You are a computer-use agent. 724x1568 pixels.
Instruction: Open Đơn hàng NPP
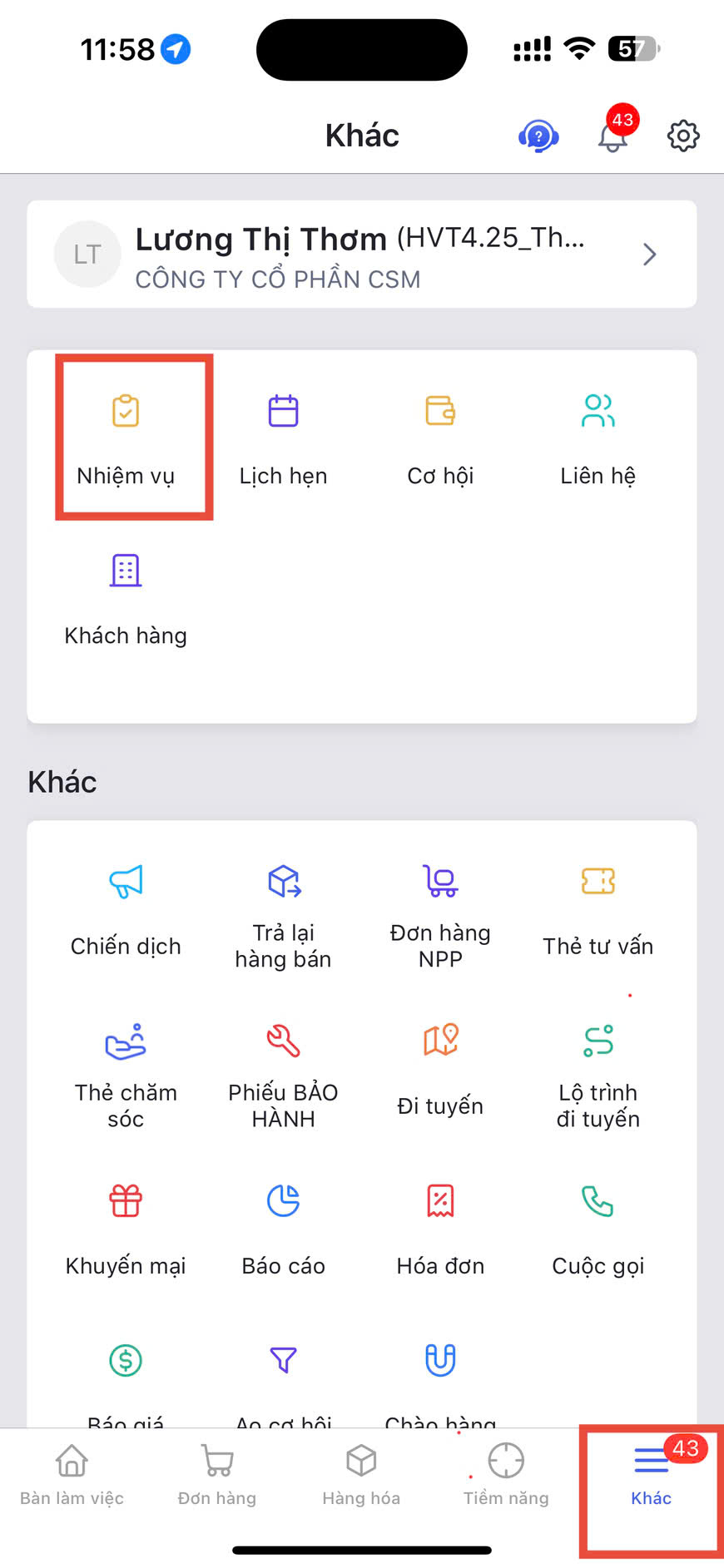(440, 915)
